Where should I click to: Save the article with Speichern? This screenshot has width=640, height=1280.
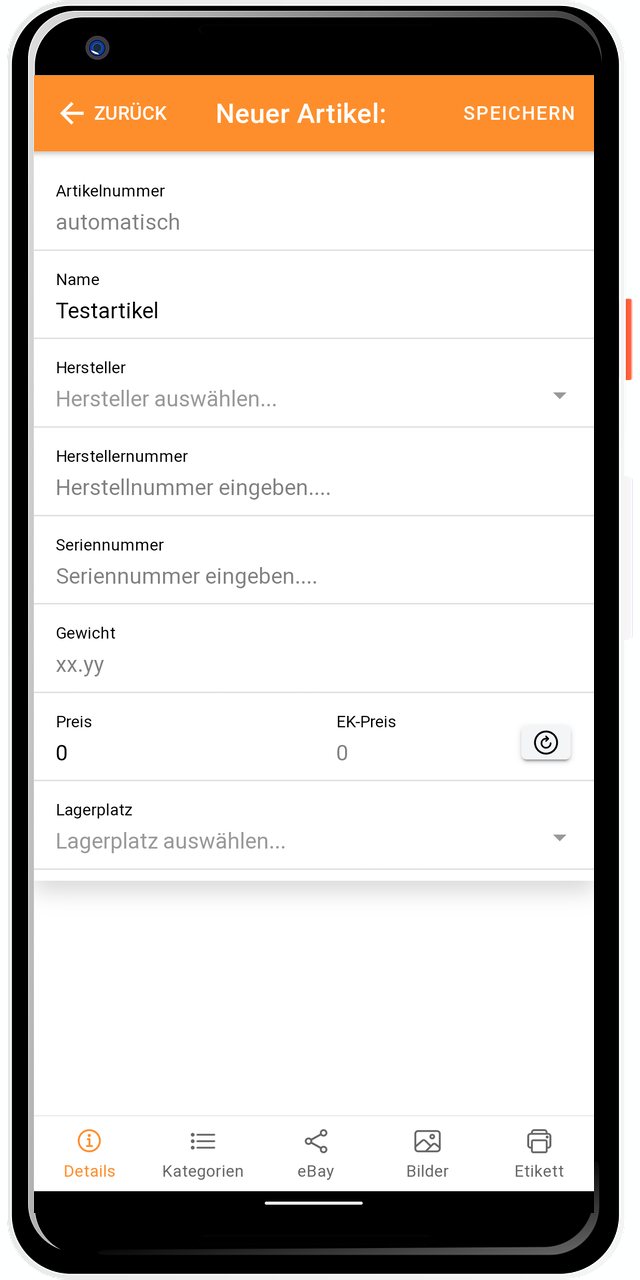[x=519, y=113]
